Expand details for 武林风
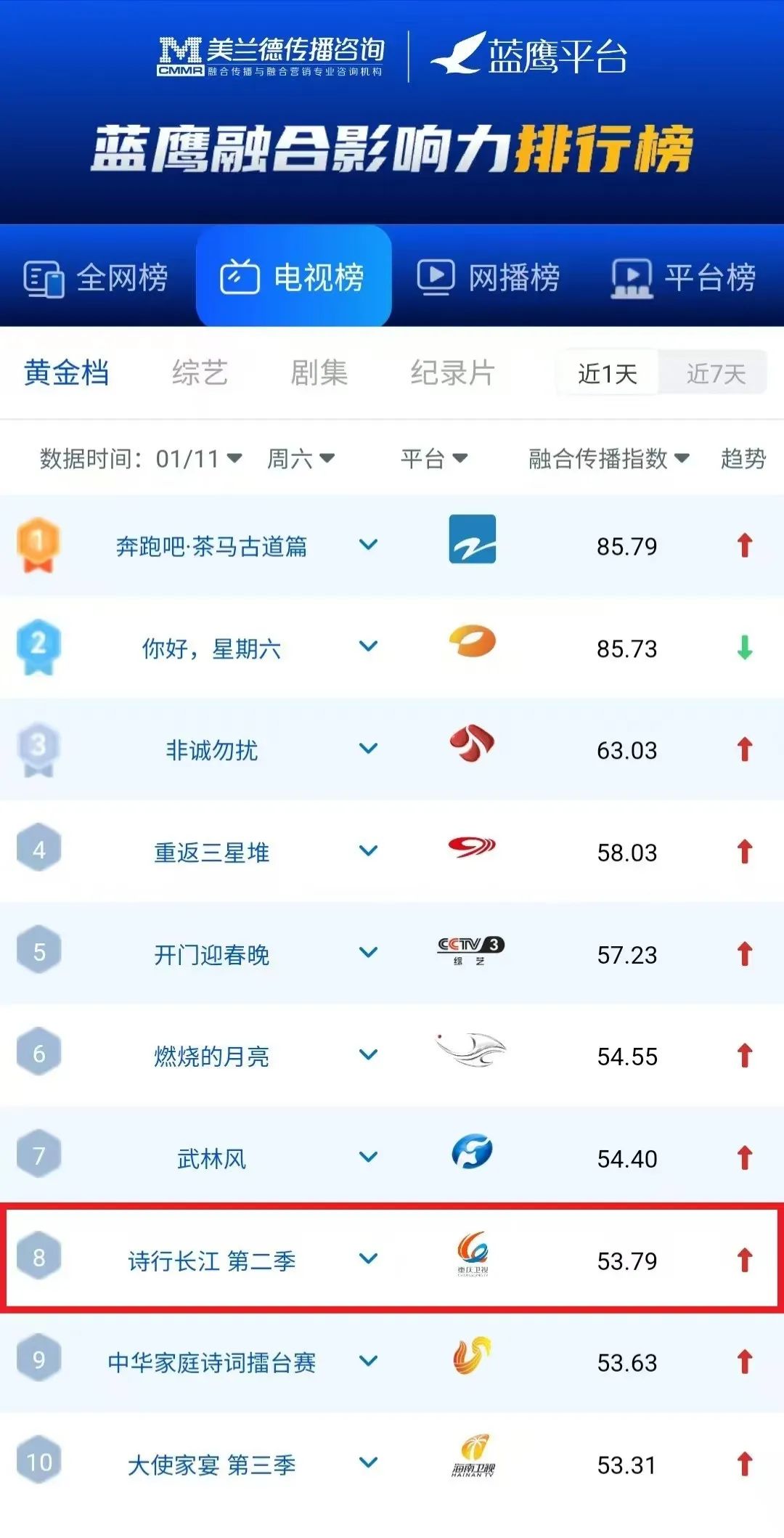 tap(369, 1157)
